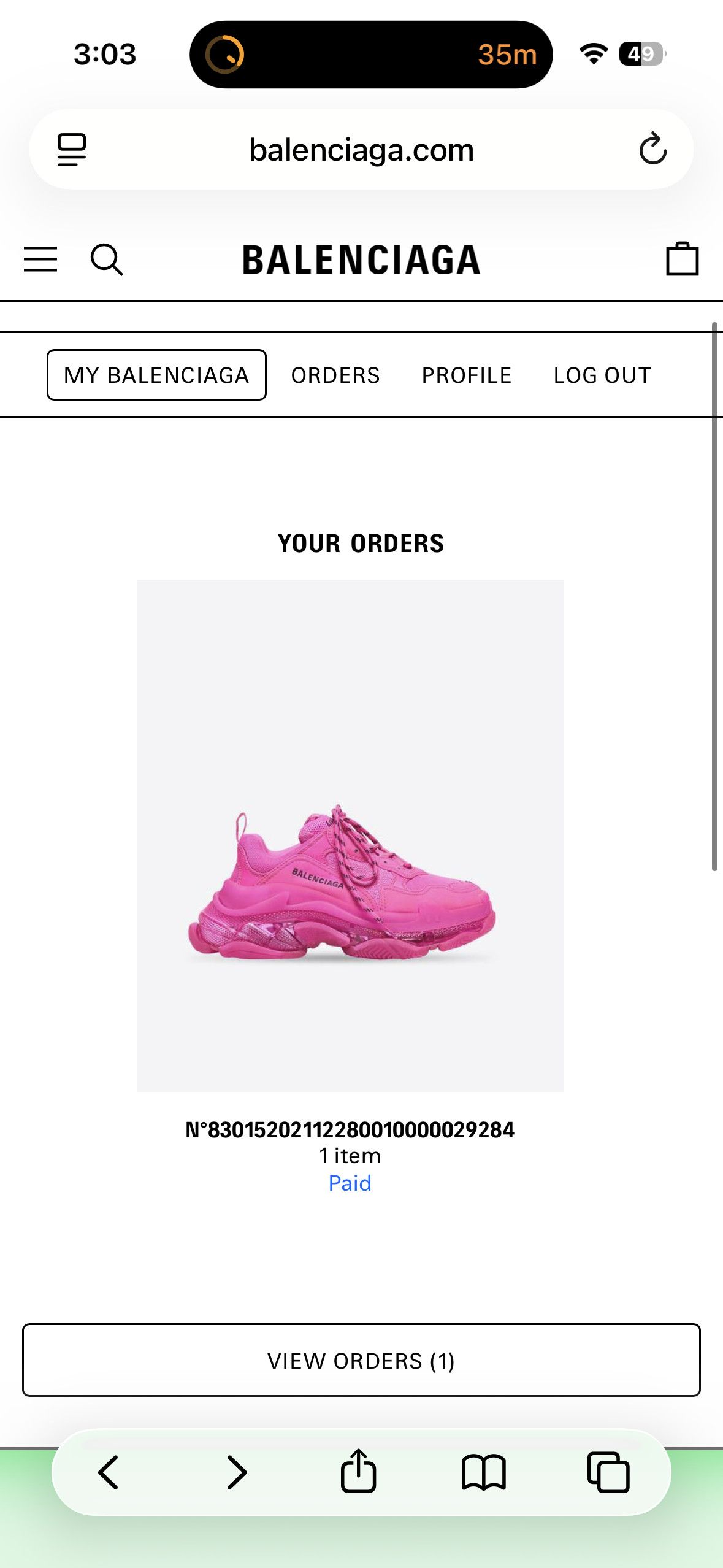The image size is (723, 1568).
Task: Open the hamburger menu
Action: 40,259
